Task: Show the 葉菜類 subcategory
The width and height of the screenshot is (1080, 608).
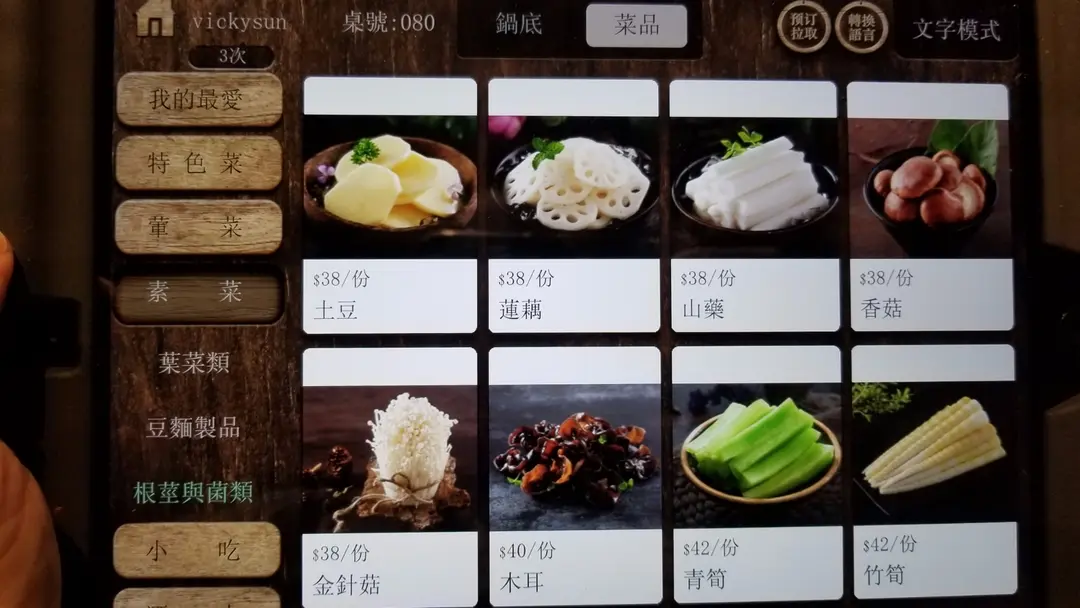Action: (x=194, y=363)
